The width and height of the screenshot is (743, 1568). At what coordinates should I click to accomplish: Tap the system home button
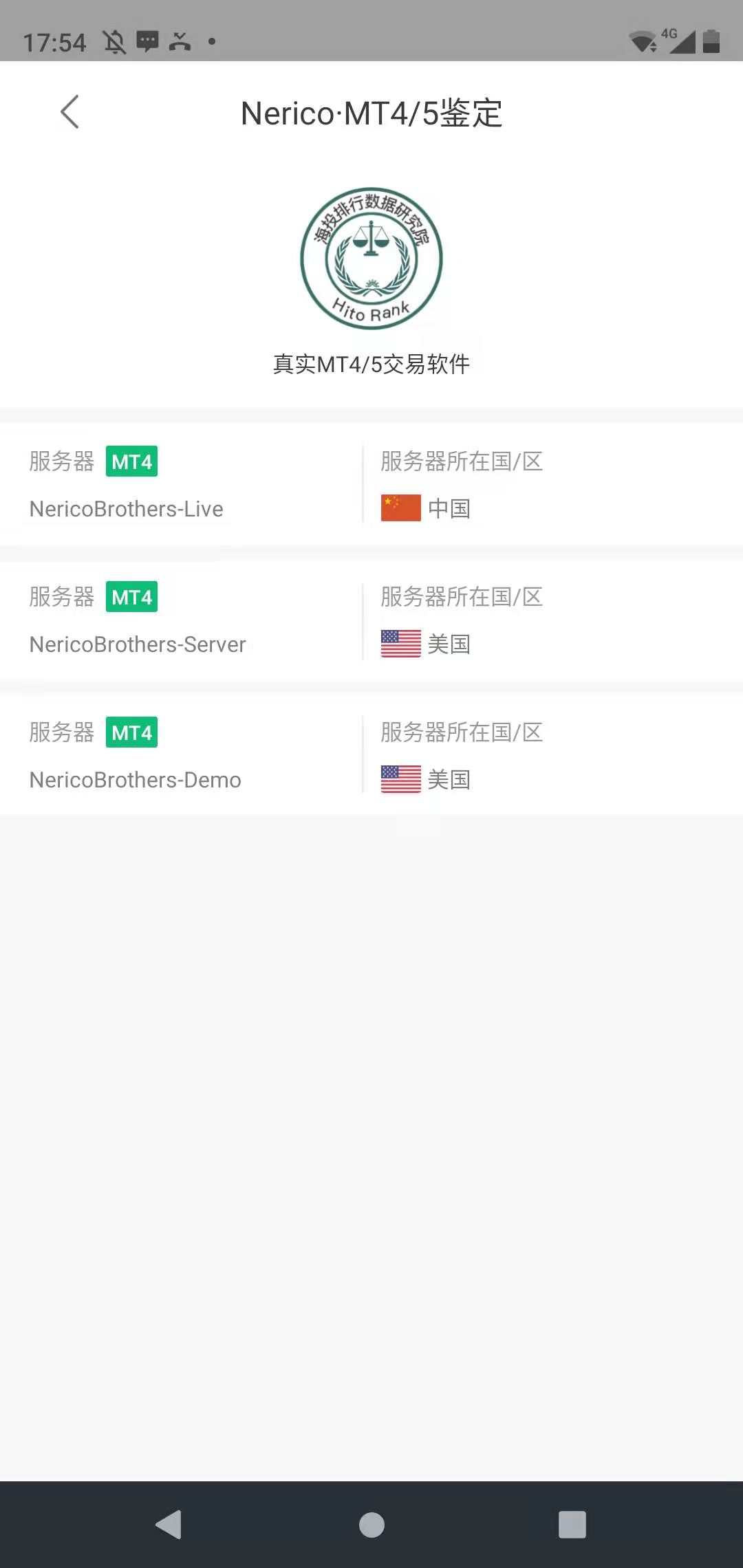371,1525
